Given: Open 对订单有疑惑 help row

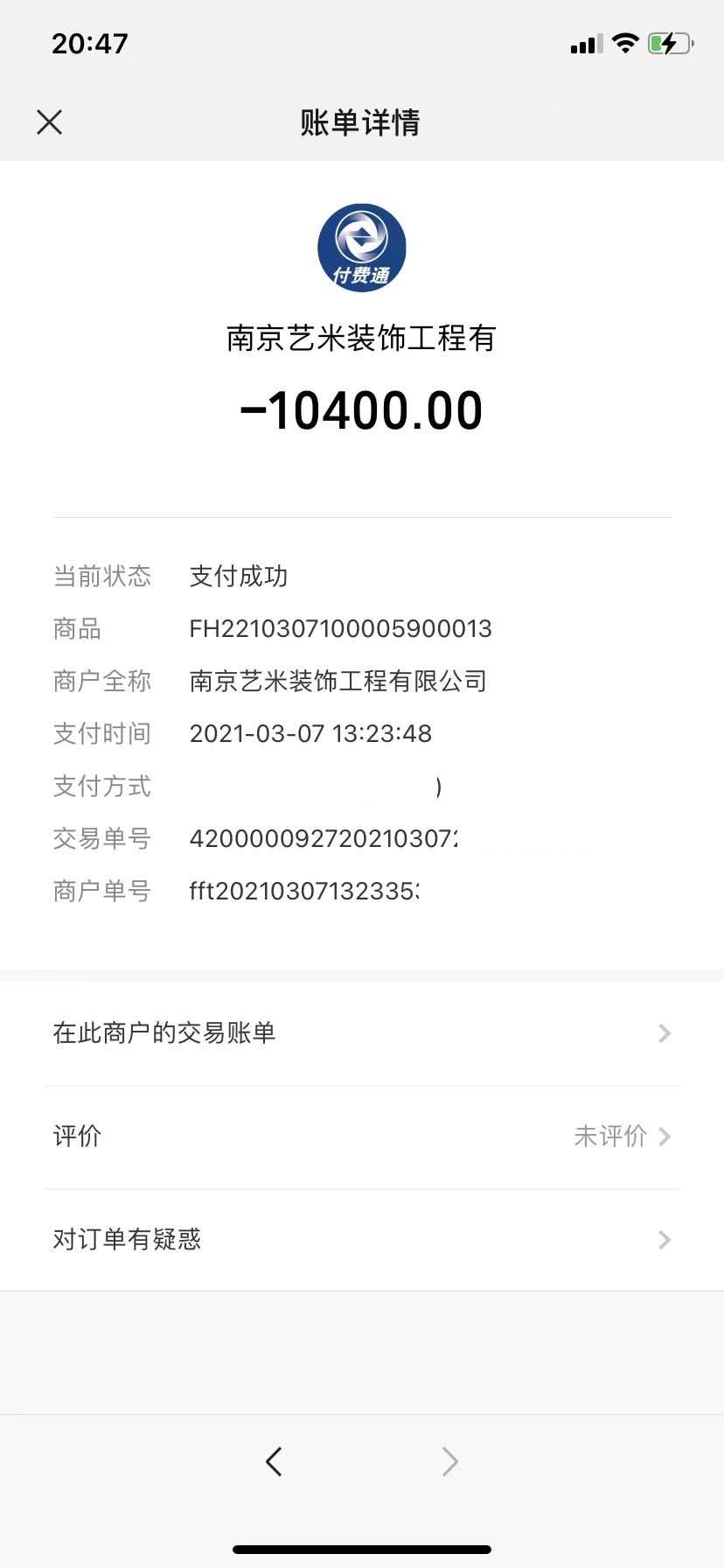Looking at the screenshot, I should [x=362, y=1240].
